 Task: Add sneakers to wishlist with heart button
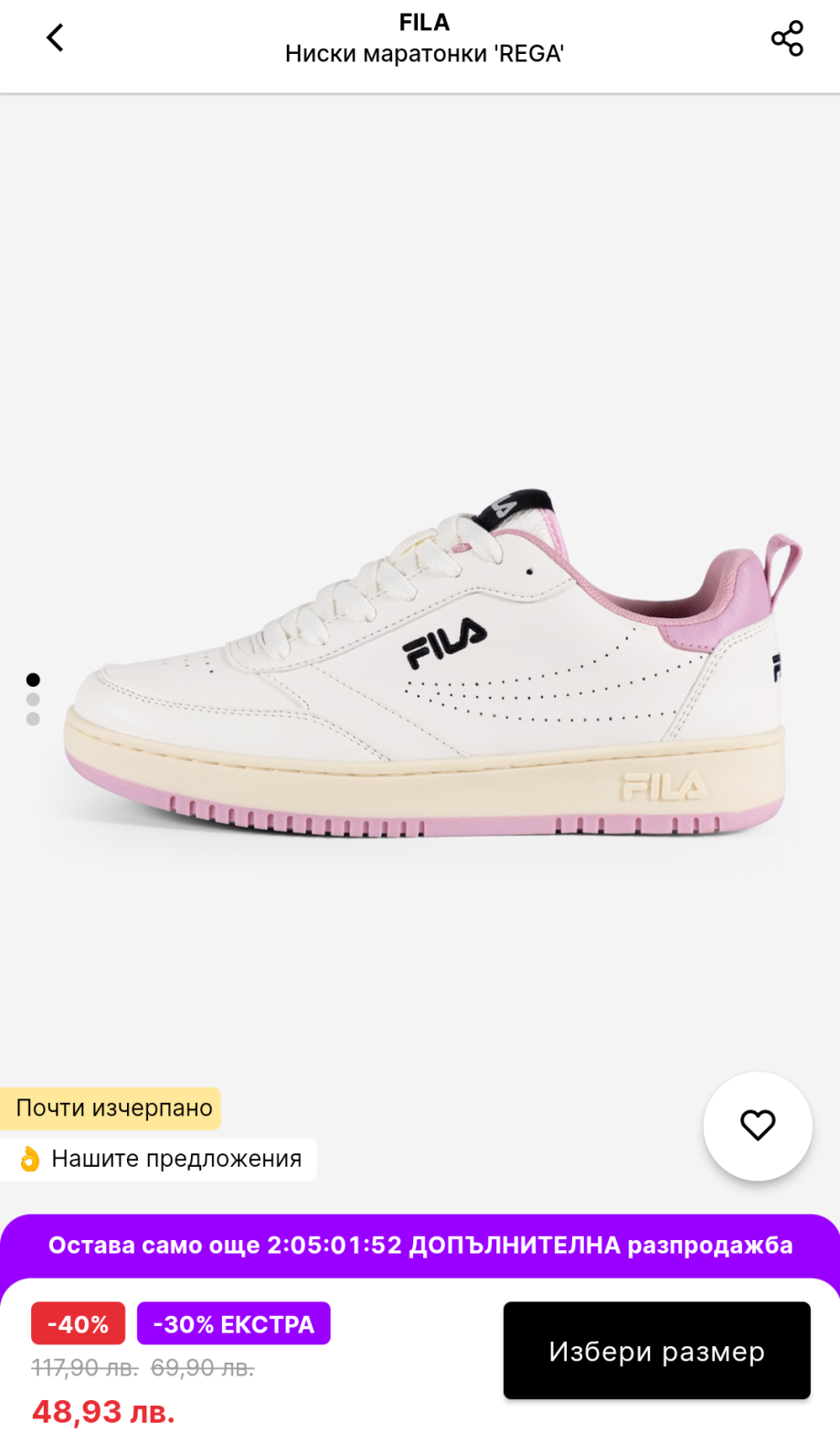tap(757, 1125)
